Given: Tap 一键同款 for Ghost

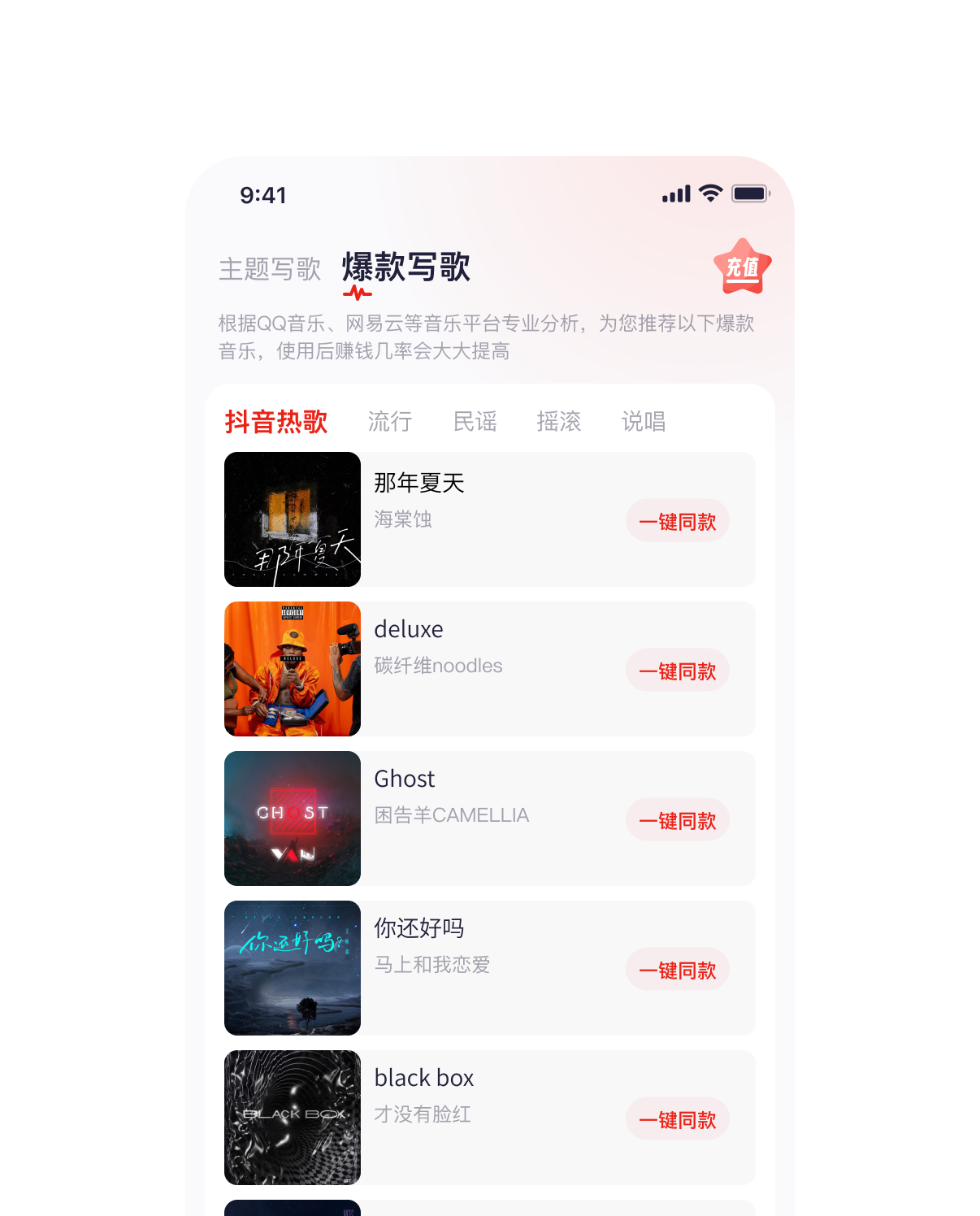Looking at the screenshot, I should [677, 820].
